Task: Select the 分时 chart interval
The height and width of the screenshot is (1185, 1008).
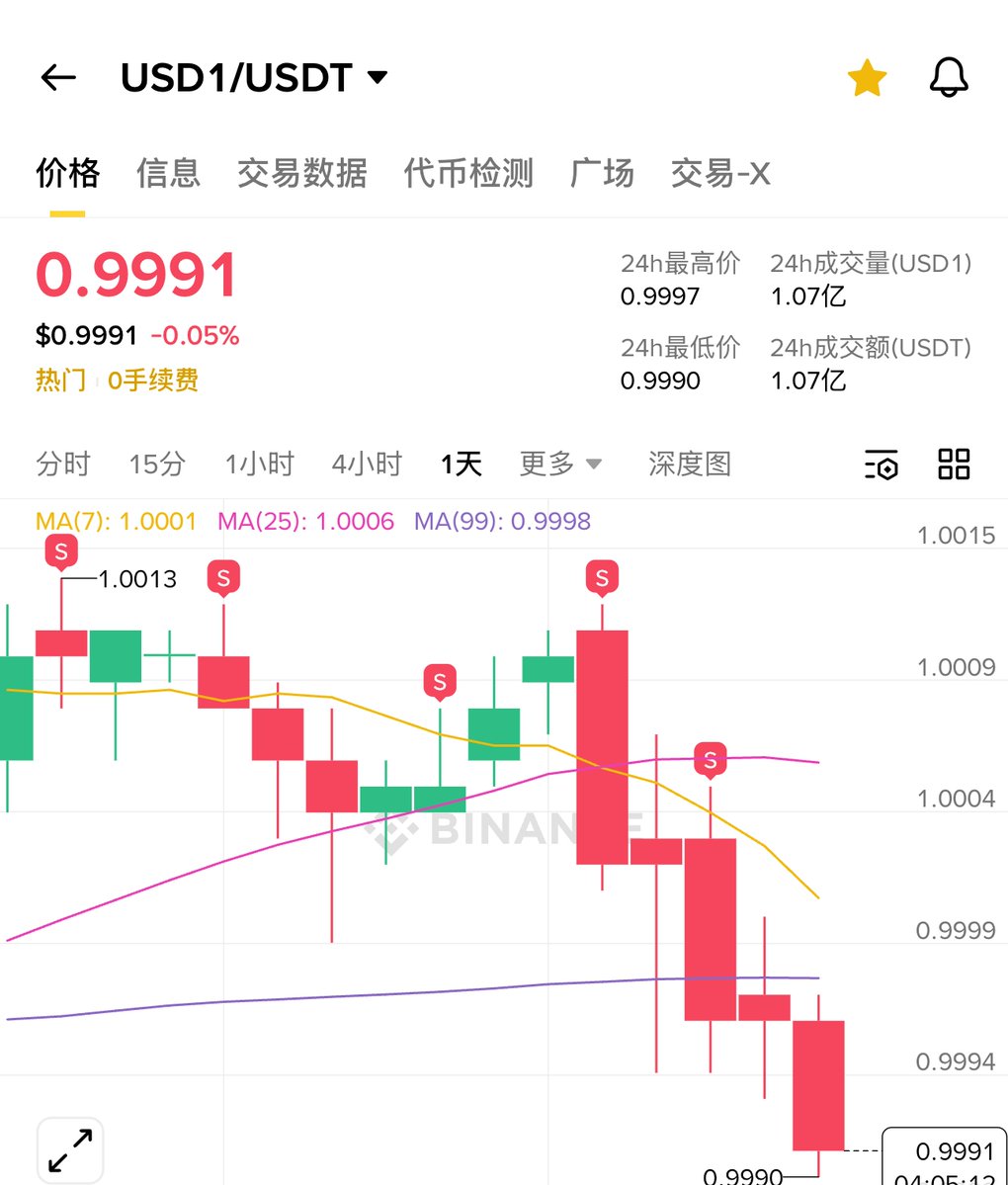Action: click(62, 464)
